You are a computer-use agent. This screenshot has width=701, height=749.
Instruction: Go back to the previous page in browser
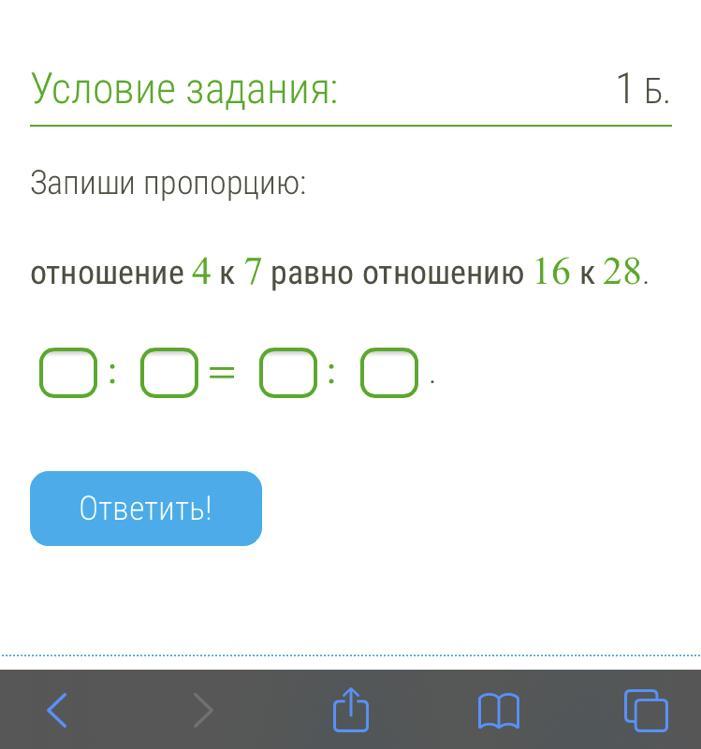(x=58, y=710)
